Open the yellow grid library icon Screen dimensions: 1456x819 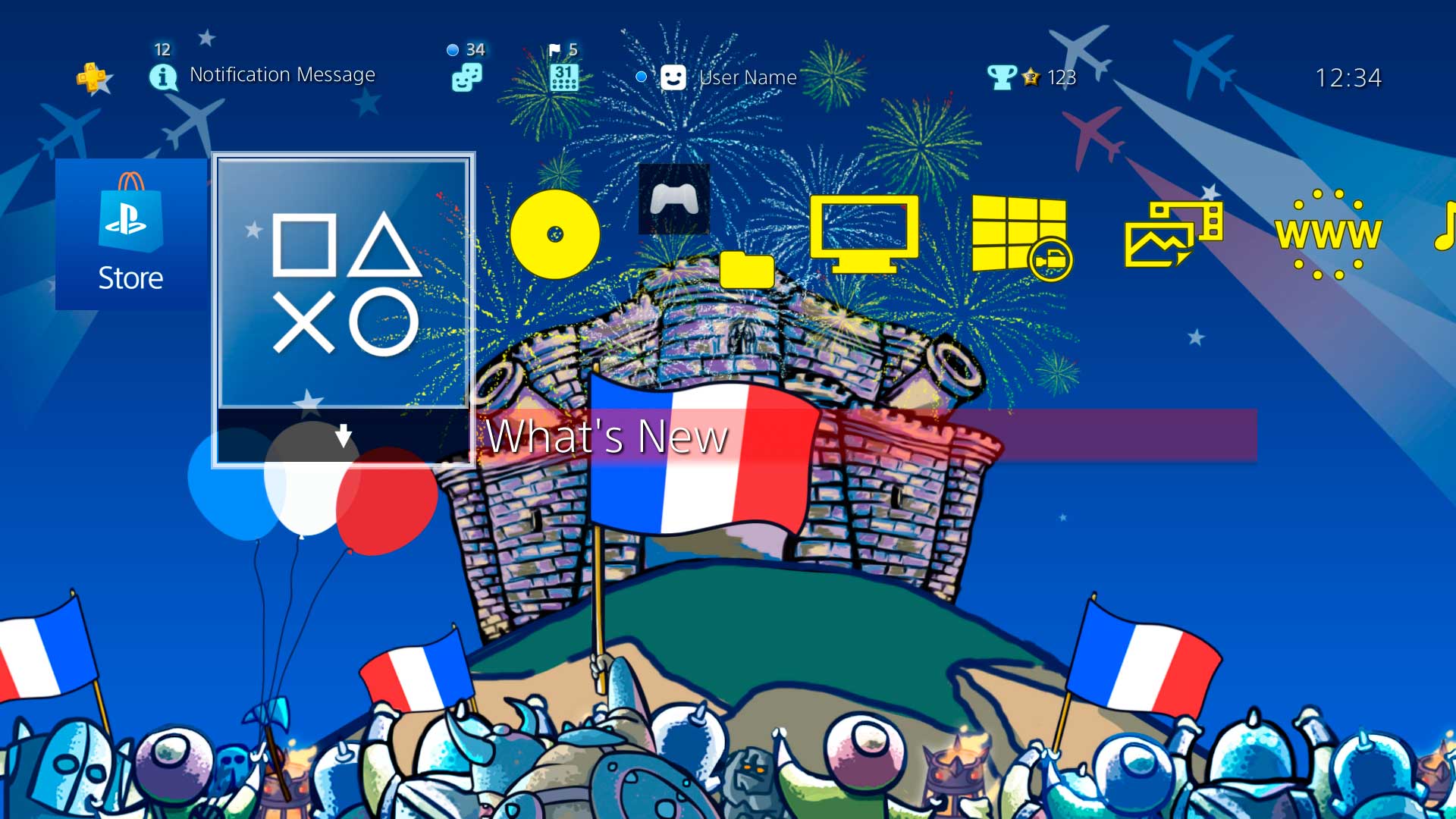point(1021,235)
